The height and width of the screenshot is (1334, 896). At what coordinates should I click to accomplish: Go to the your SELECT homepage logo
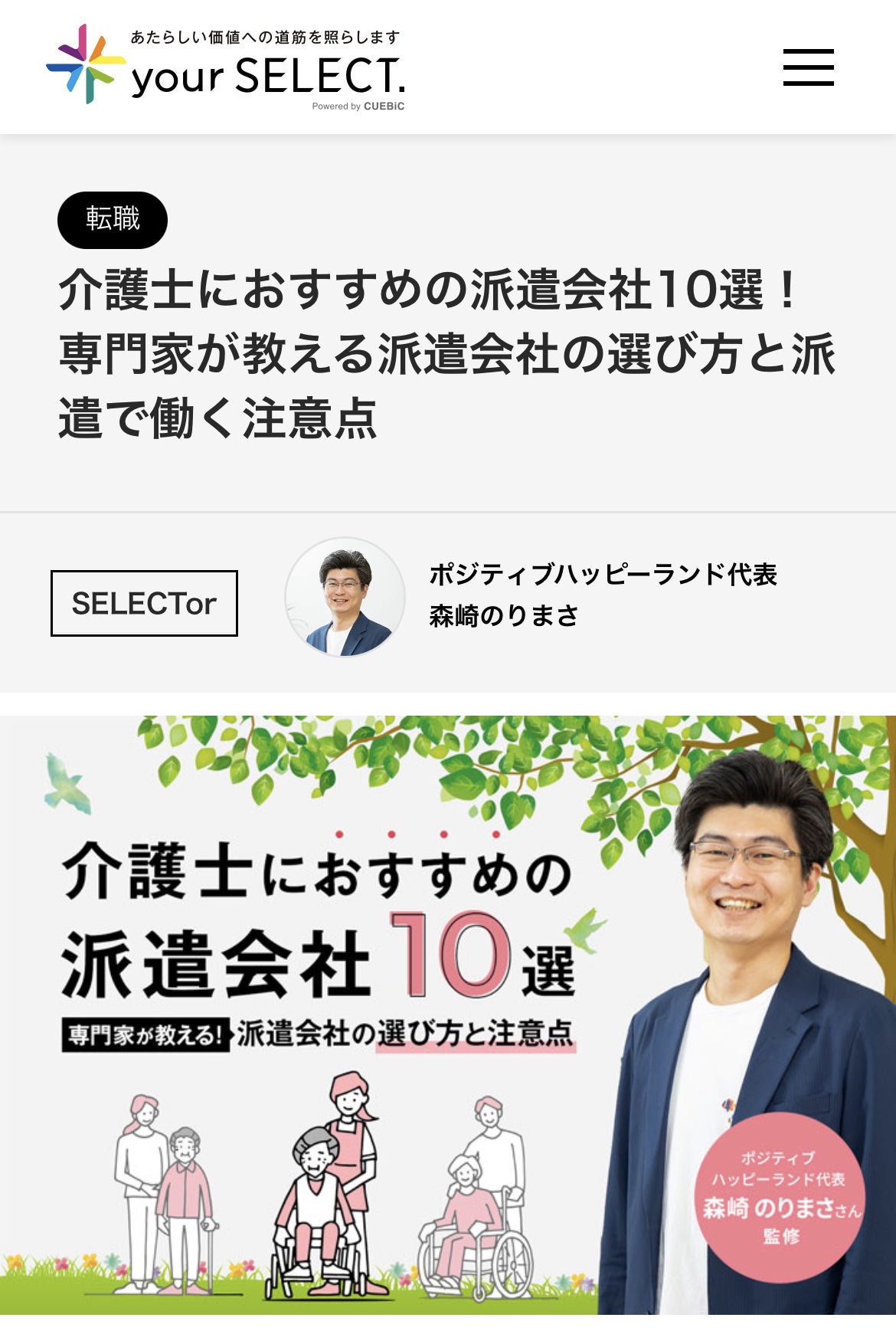click(225, 67)
